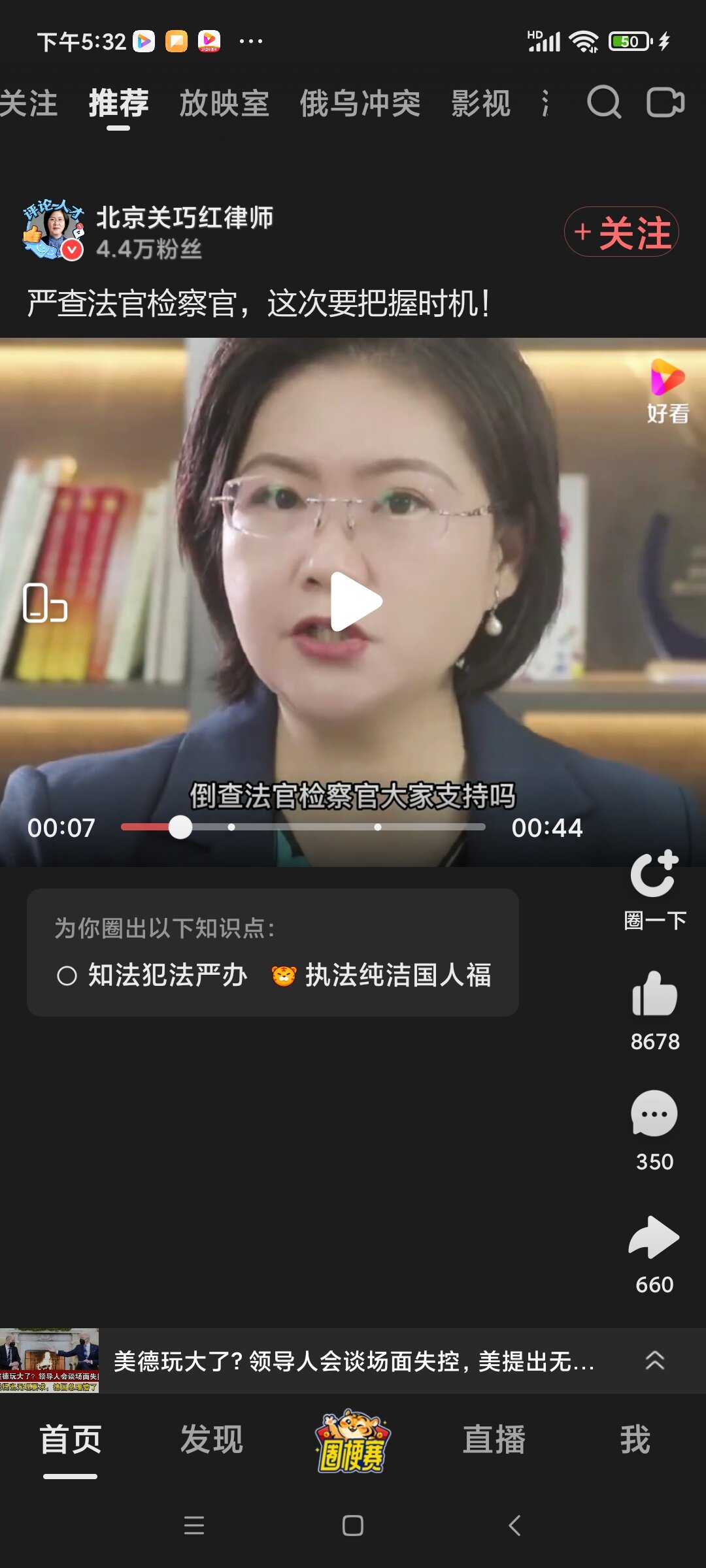Toggle the screen rotation icon on video
This screenshot has height=1568, width=706.
click(45, 602)
